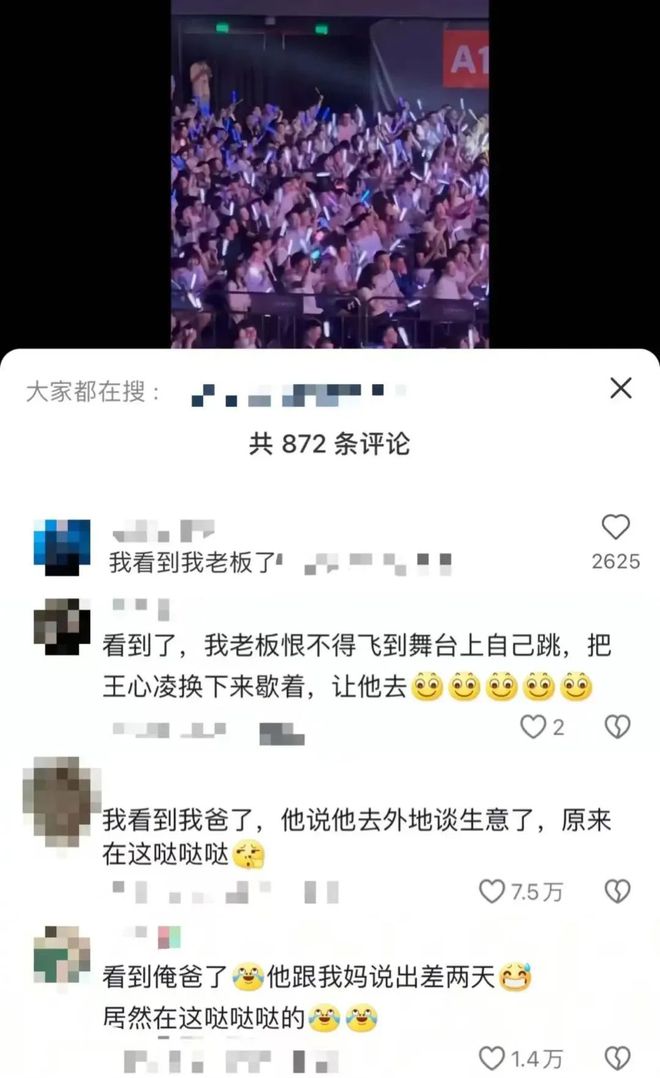The height and width of the screenshot is (1078, 660).
Task: Dislike the reply about 王心凌
Action: pyautogui.click(x=617, y=727)
